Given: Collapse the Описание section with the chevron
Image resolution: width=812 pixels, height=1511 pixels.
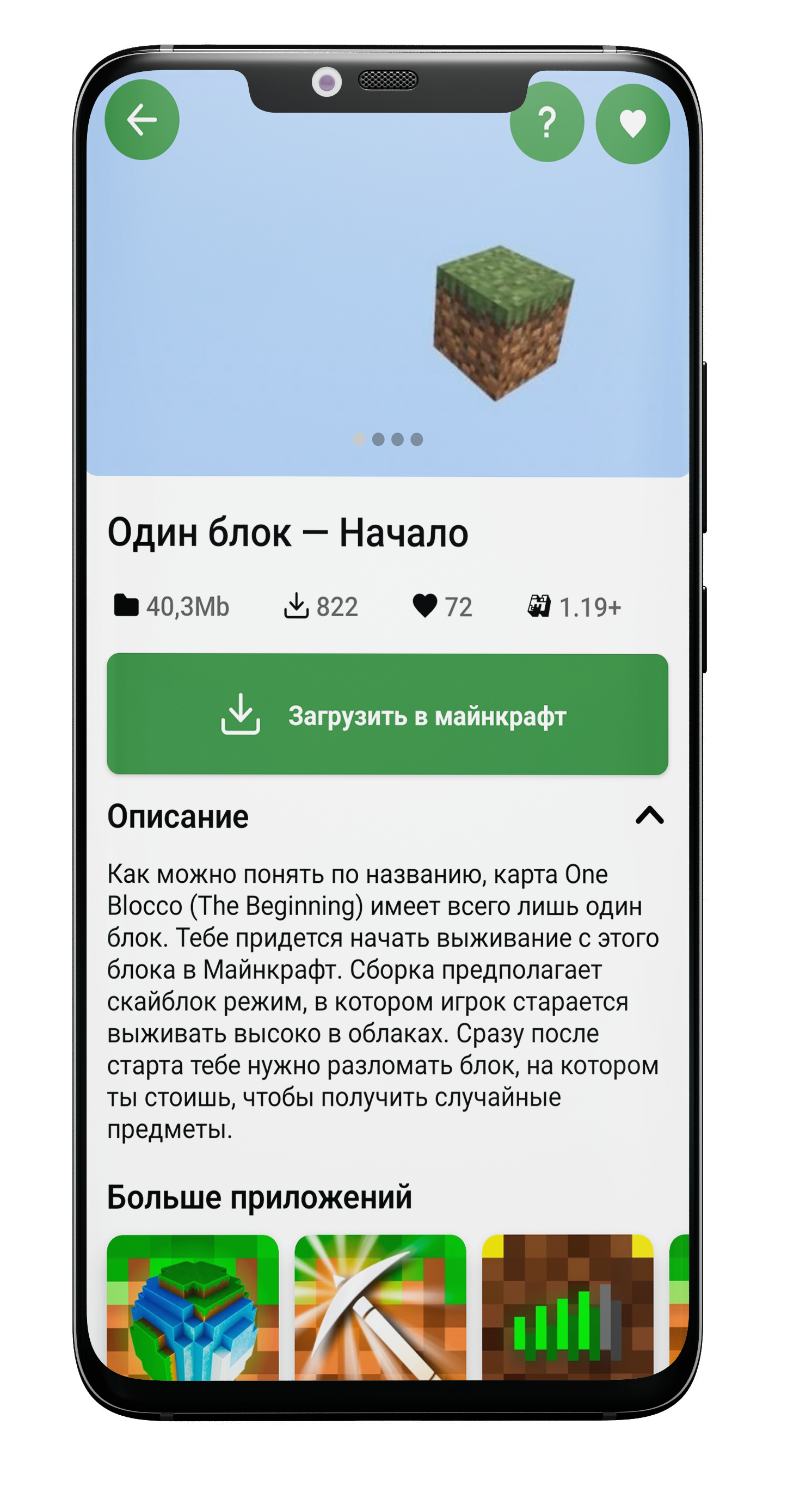Looking at the screenshot, I should (x=649, y=815).
